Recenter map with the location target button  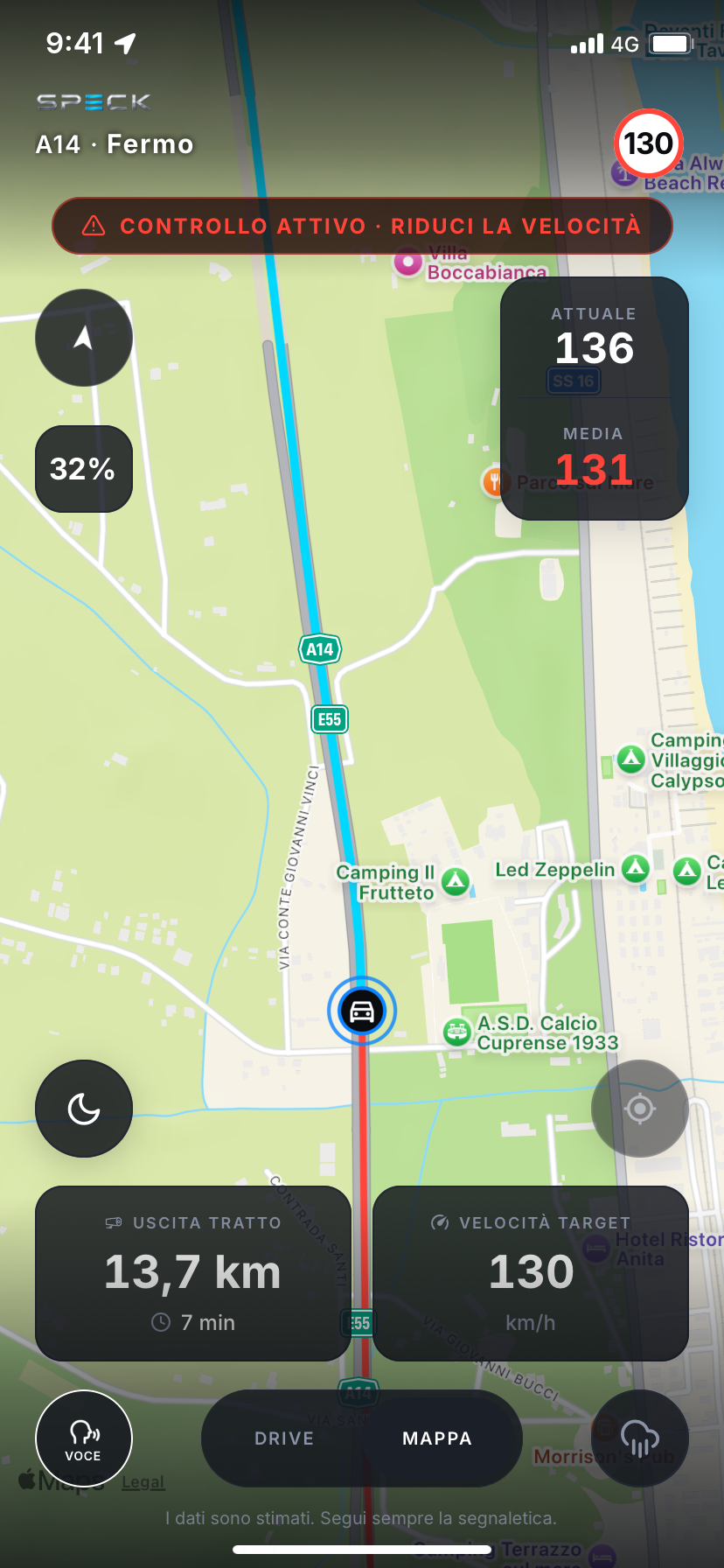point(640,1109)
